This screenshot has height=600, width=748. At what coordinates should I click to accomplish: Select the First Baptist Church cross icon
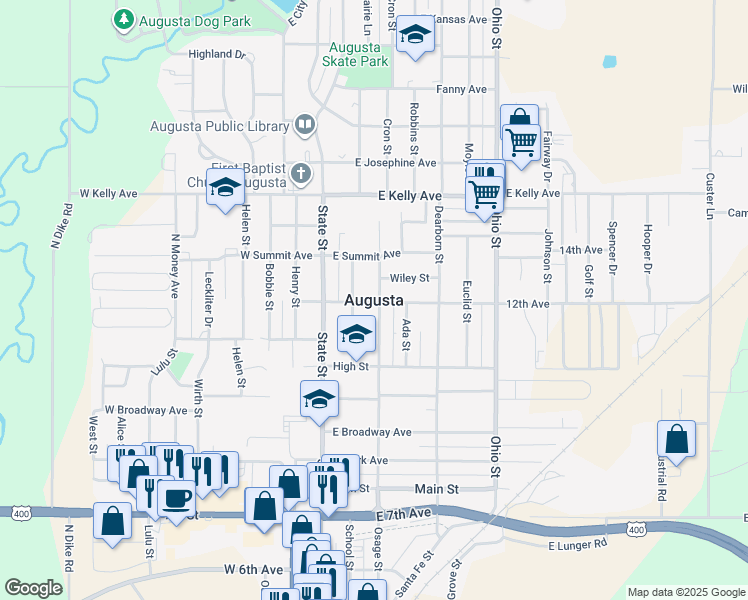[300, 175]
